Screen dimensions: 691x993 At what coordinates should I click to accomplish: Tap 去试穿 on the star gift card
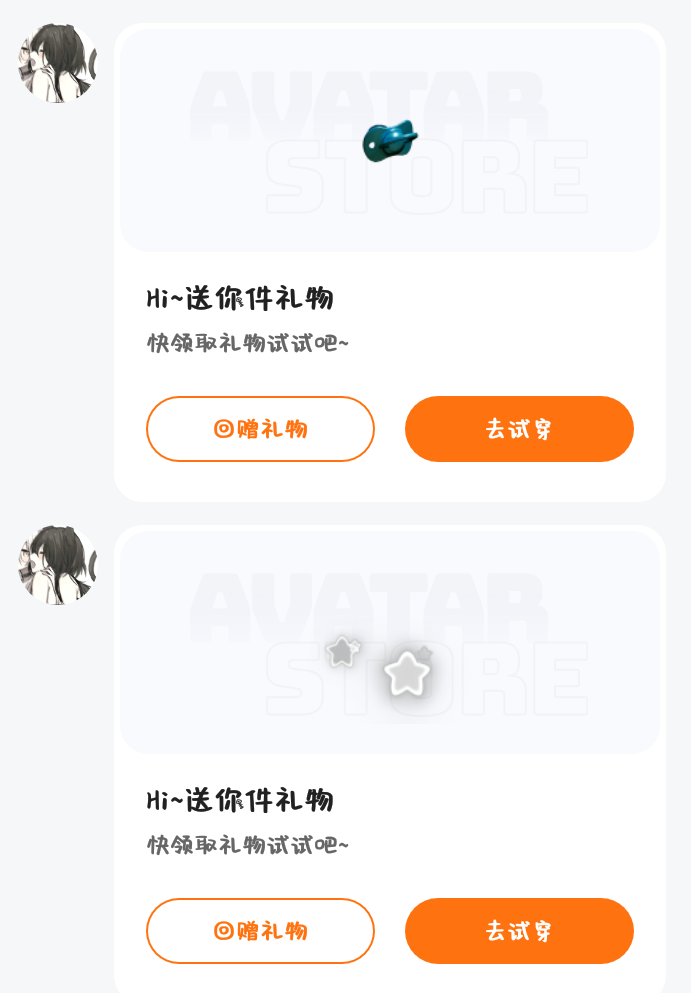(519, 931)
